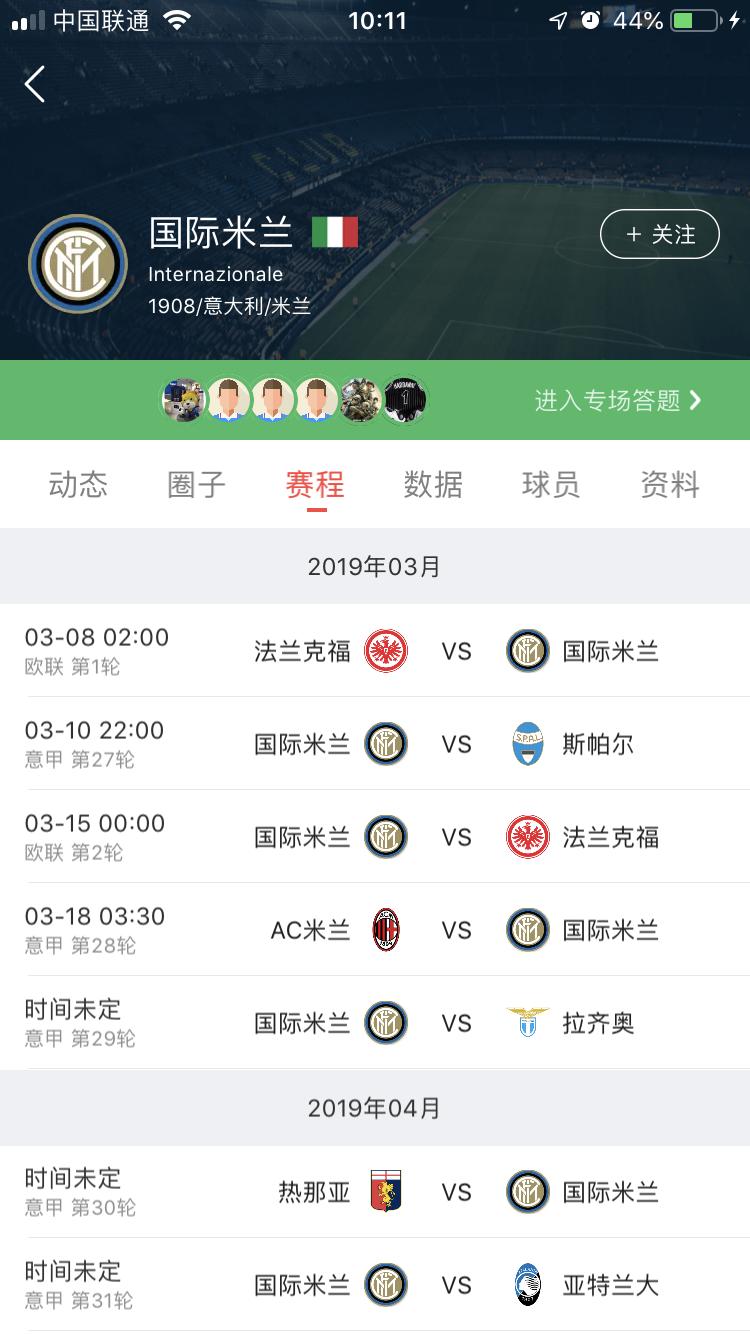Switch to the 数据 tab

click(x=432, y=485)
